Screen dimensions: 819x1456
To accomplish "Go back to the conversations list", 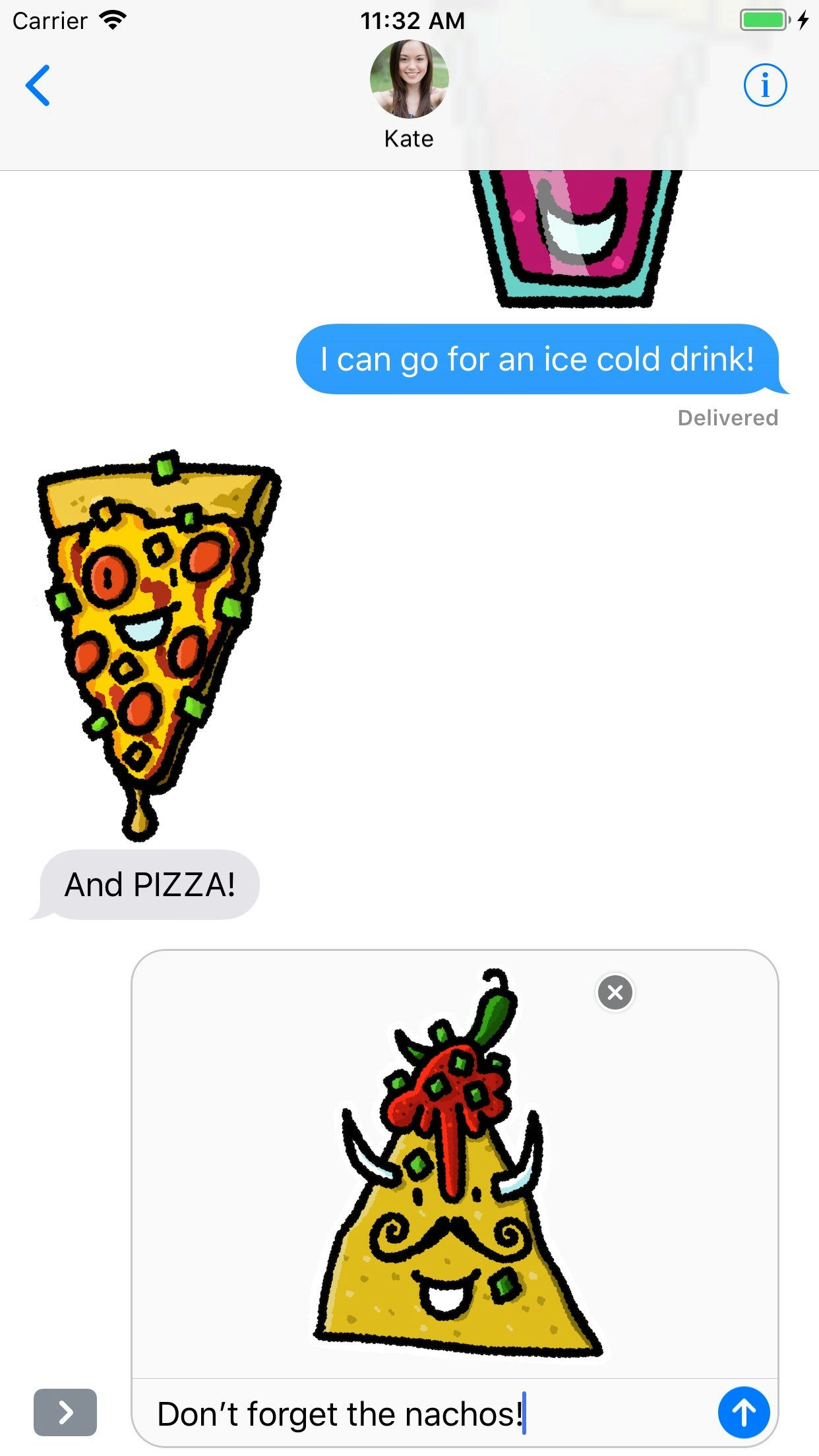I will pyautogui.click(x=38, y=86).
